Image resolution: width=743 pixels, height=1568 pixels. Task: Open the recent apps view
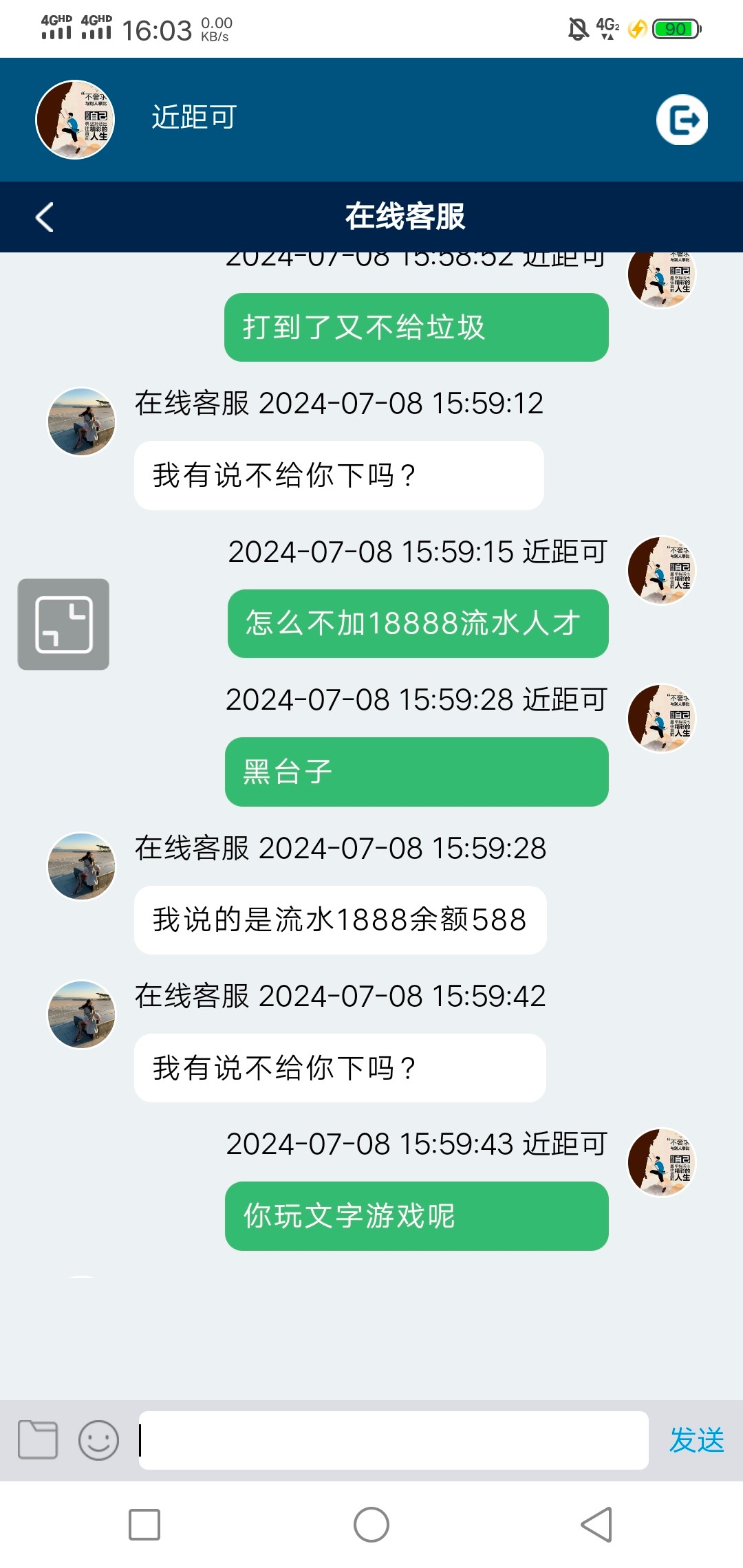coord(144,1525)
